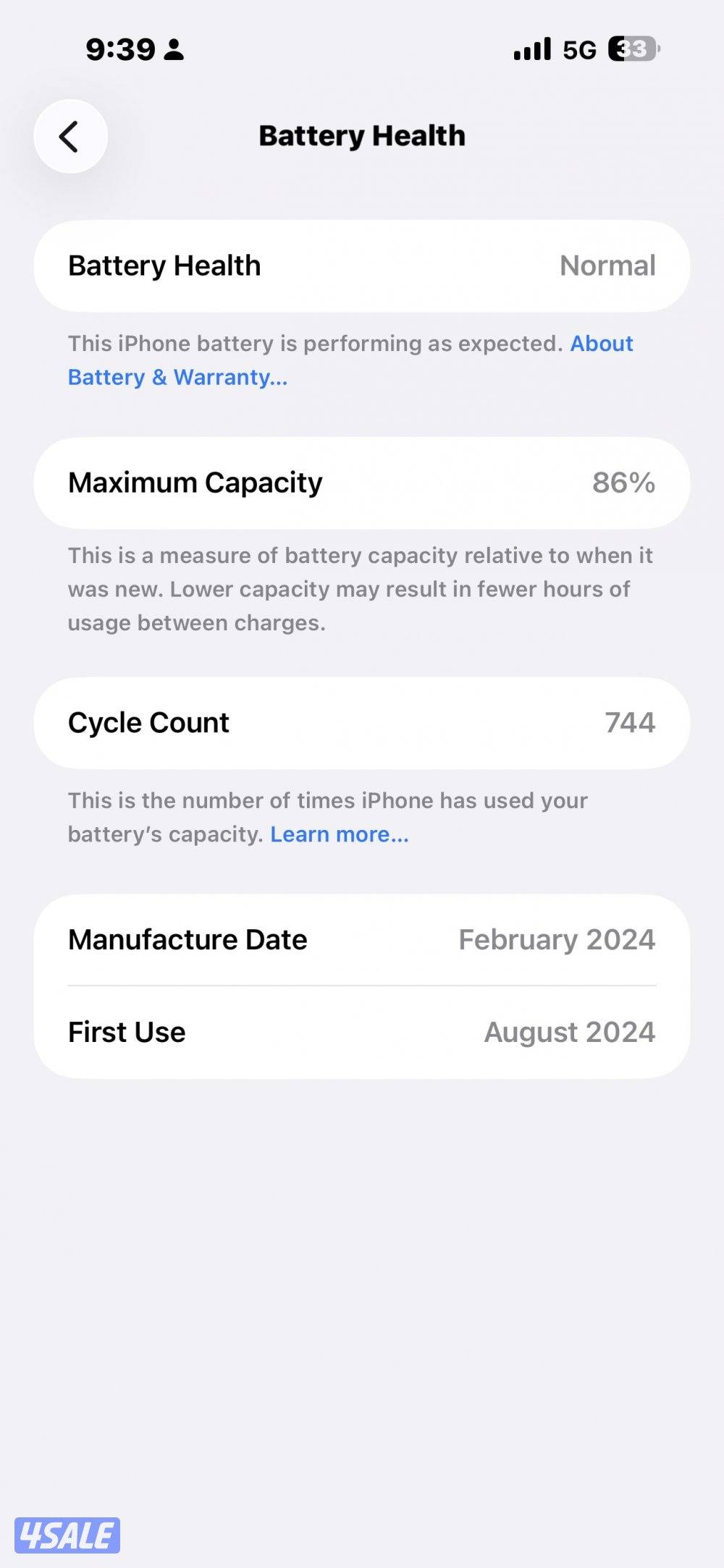Tap the Maximum Capacity row
Image resolution: width=724 pixels, height=1568 pixels.
pyautogui.click(x=362, y=483)
